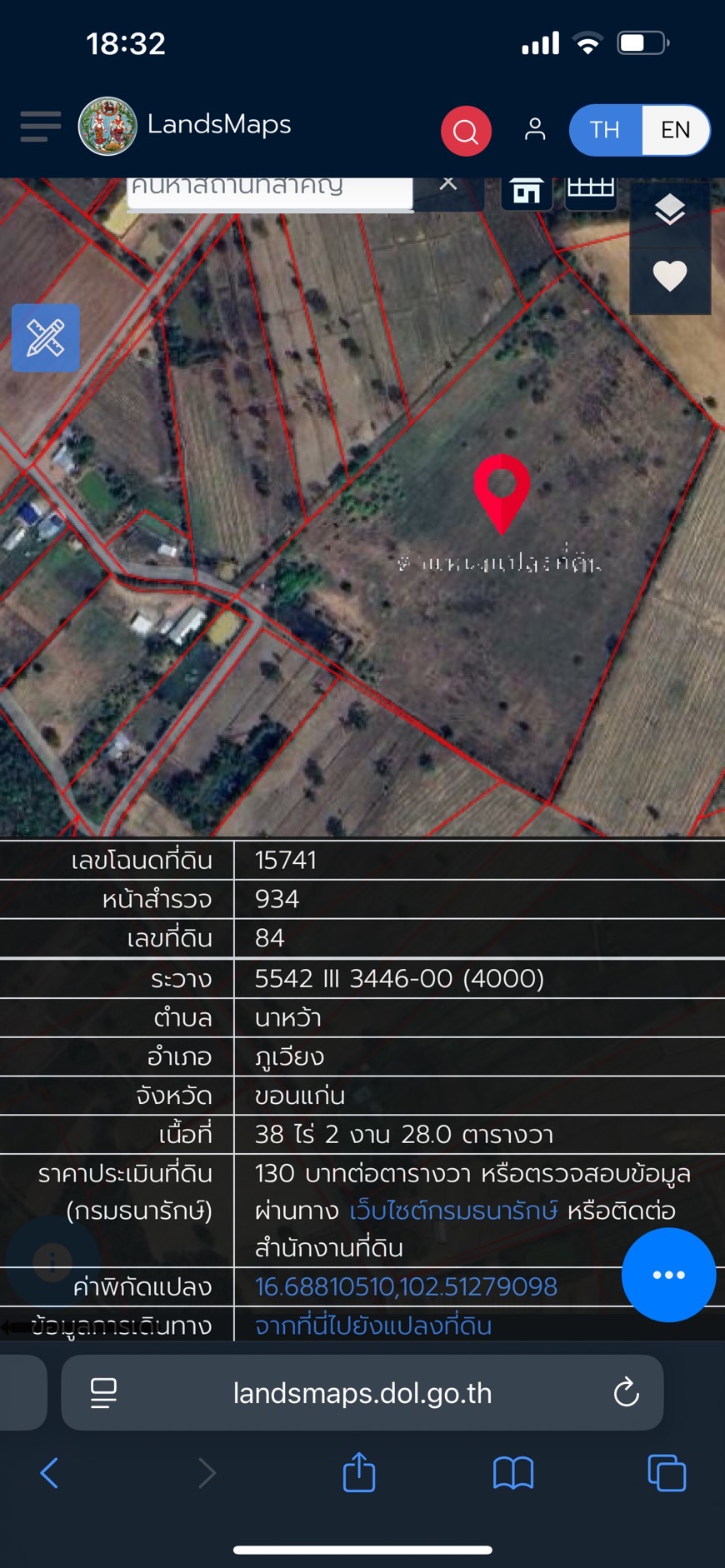The width and height of the screenshot is (725, 1568).
Task: Open the user account icon
Action: (x=534, y=130)
